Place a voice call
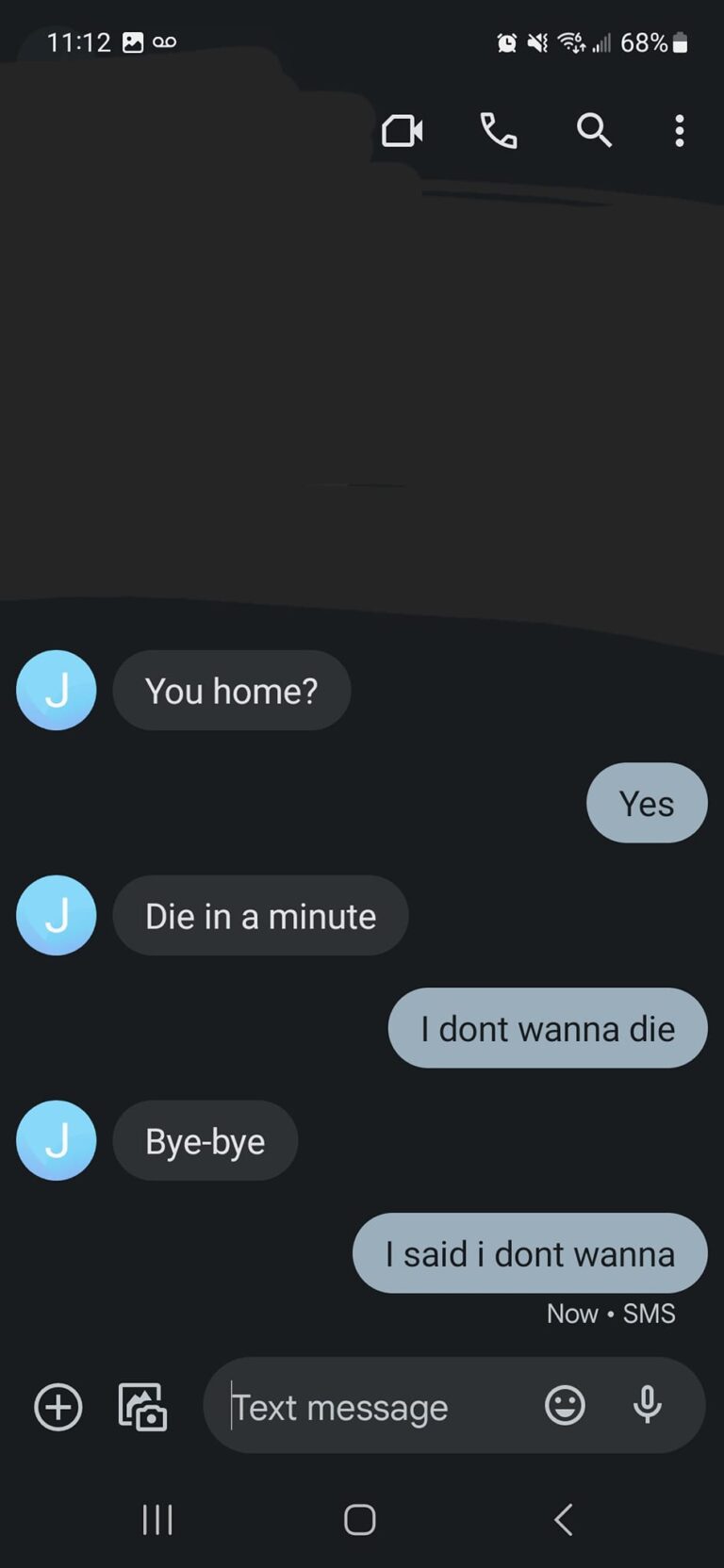 click(499, 130)
